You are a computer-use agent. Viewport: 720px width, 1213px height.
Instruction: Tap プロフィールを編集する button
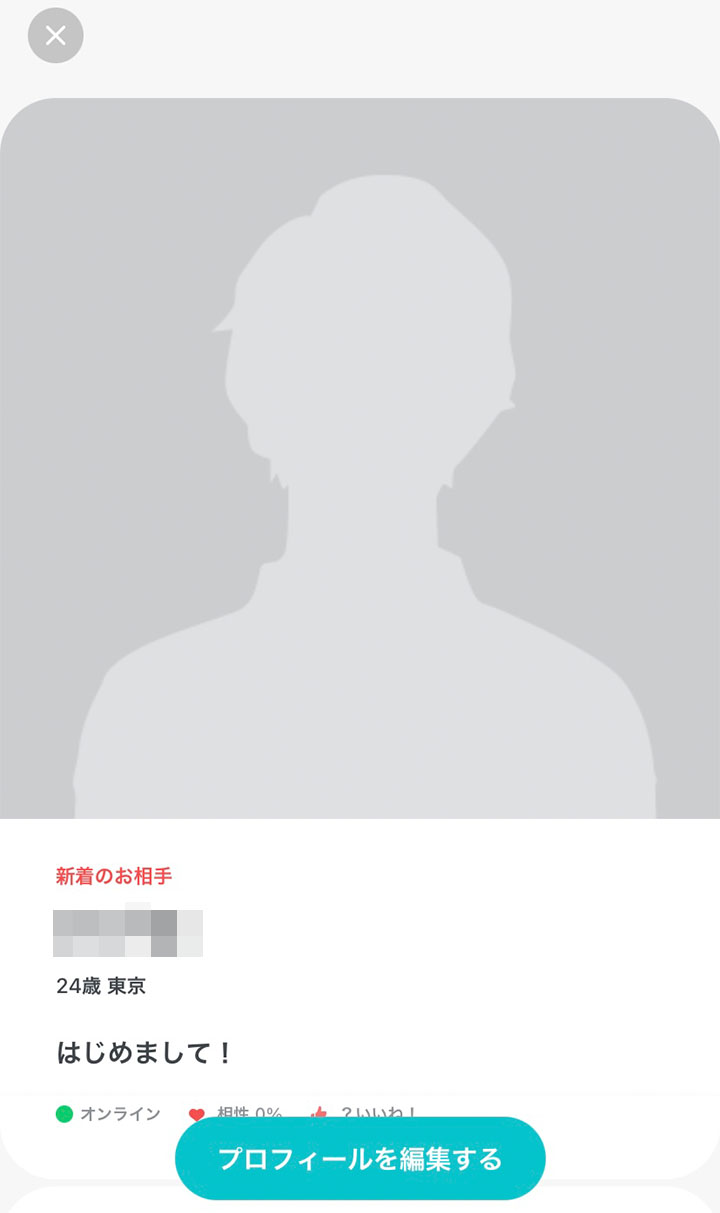click(360, 1159)
